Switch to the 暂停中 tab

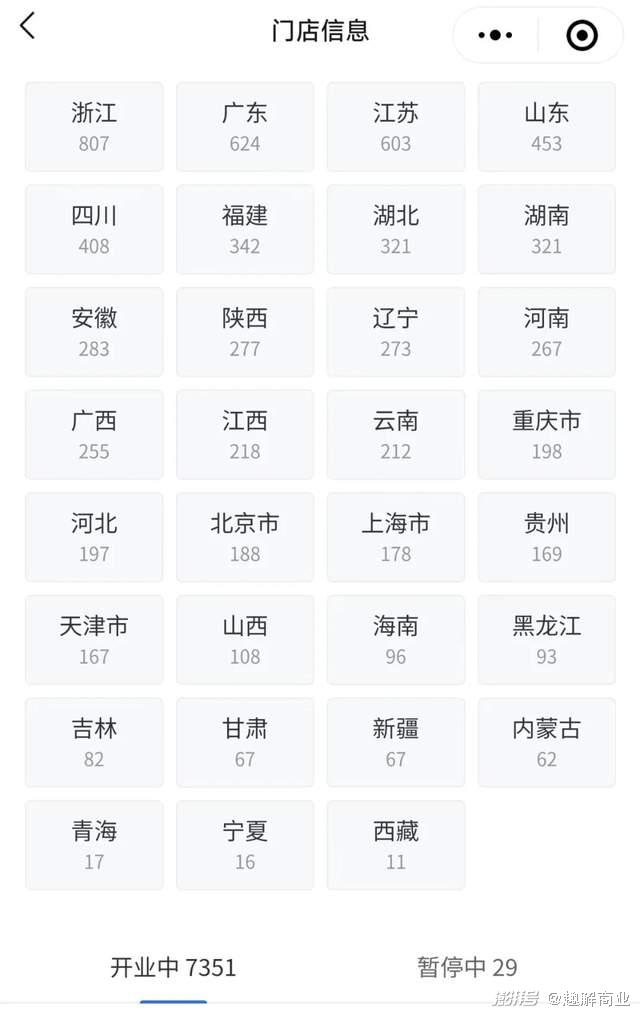point(467,967)
